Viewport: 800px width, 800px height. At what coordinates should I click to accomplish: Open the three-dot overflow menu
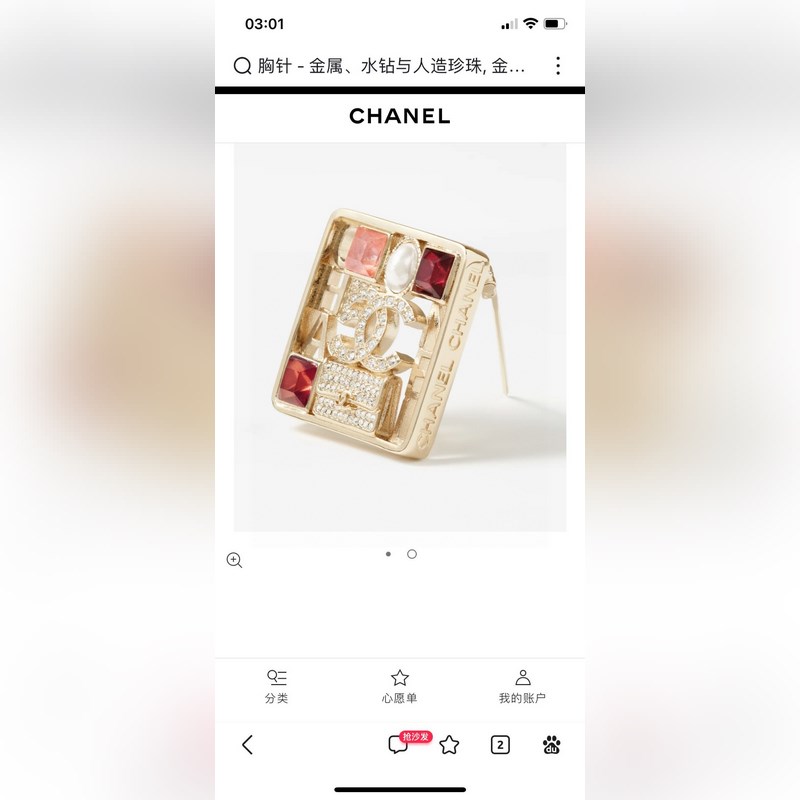click(x=558, y=67)
